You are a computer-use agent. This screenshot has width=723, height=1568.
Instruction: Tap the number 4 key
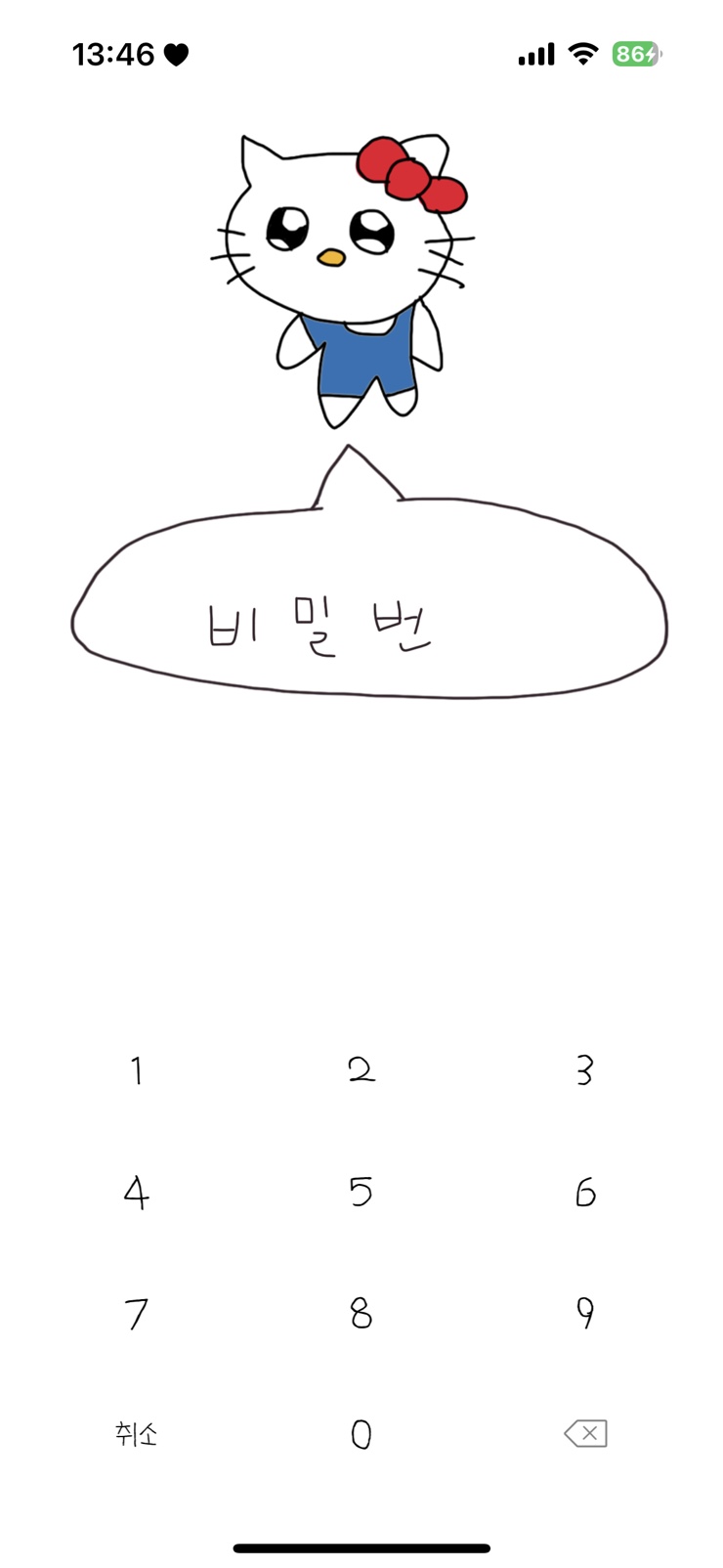(137, 1192)
